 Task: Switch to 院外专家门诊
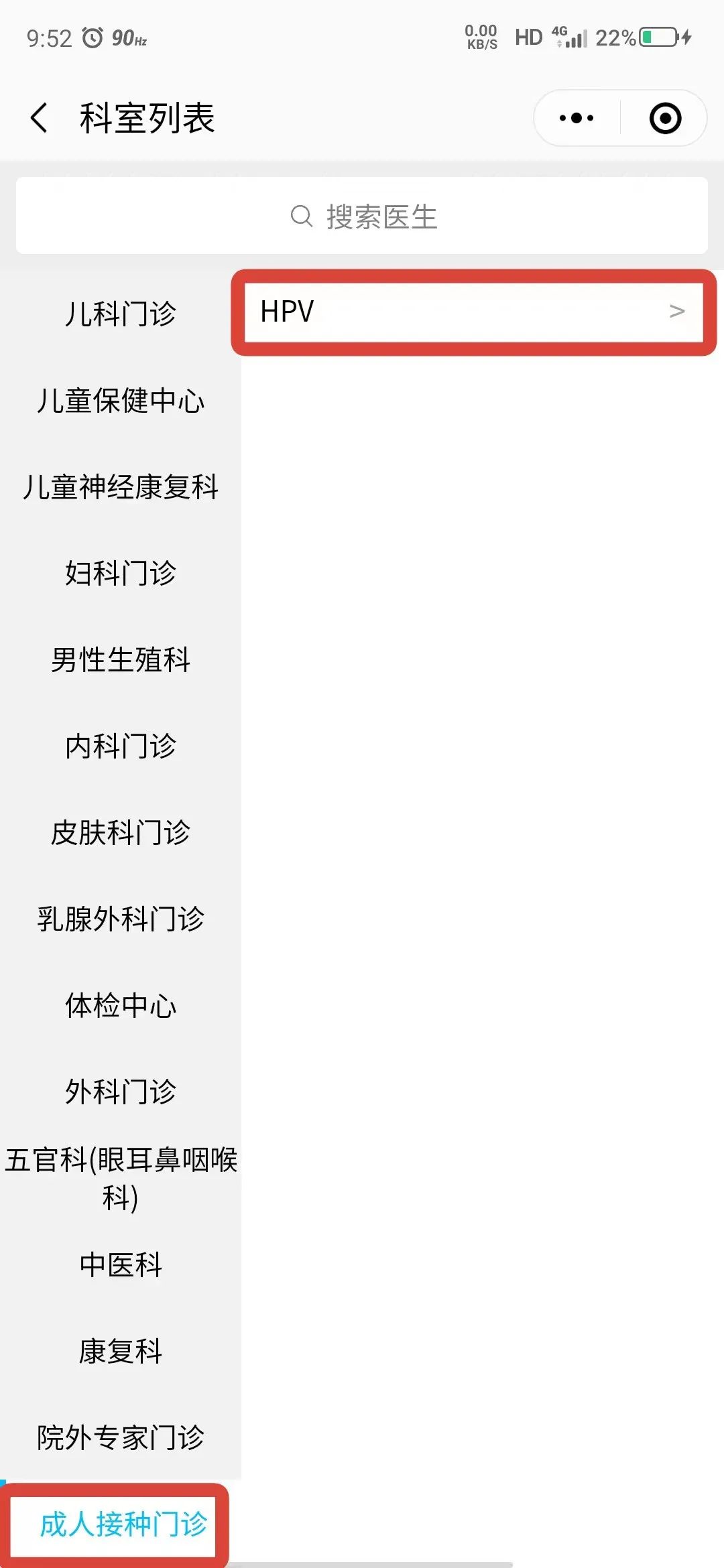click(x=121, y=1437)
